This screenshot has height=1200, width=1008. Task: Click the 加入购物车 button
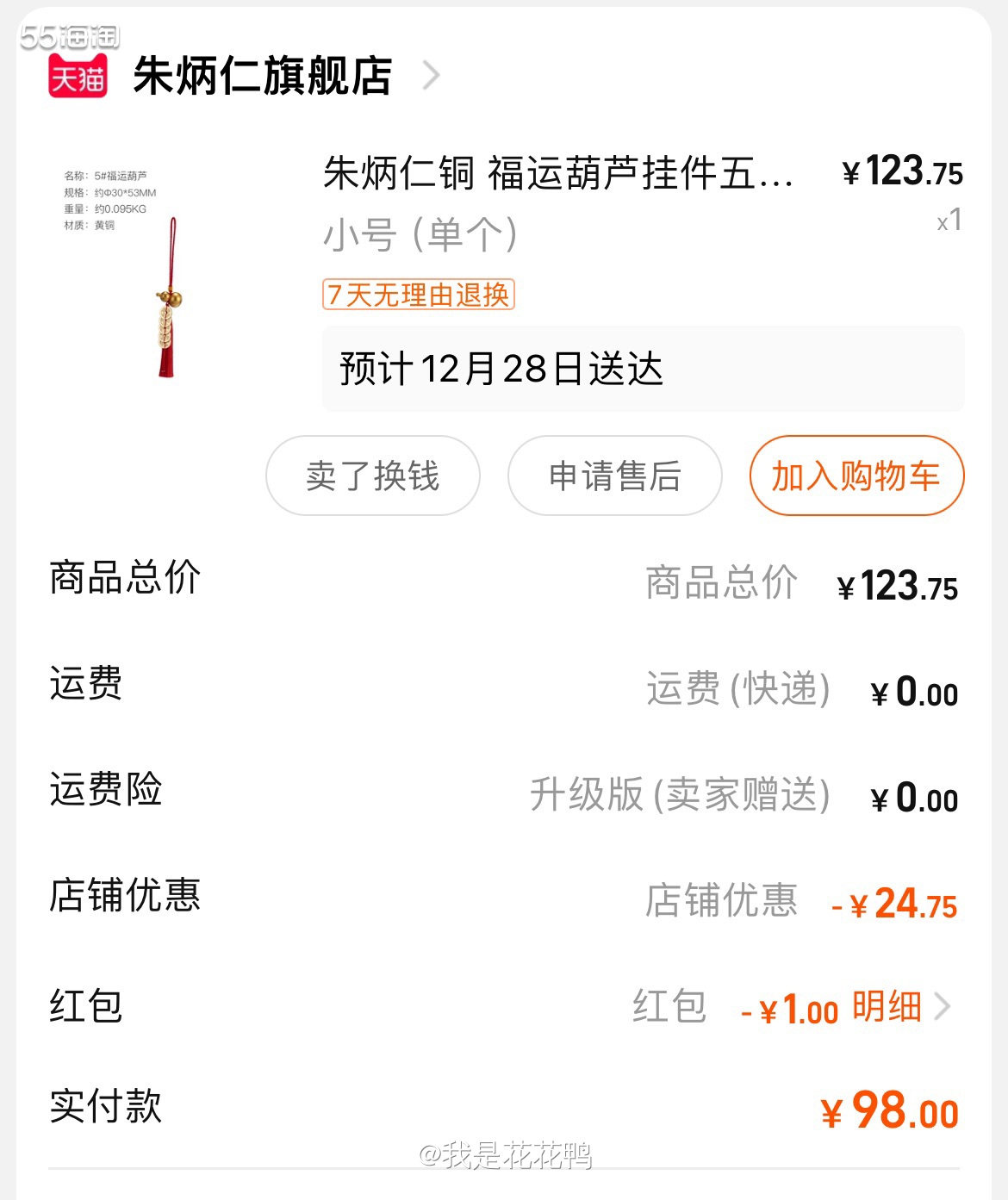(x=856, y=476)
